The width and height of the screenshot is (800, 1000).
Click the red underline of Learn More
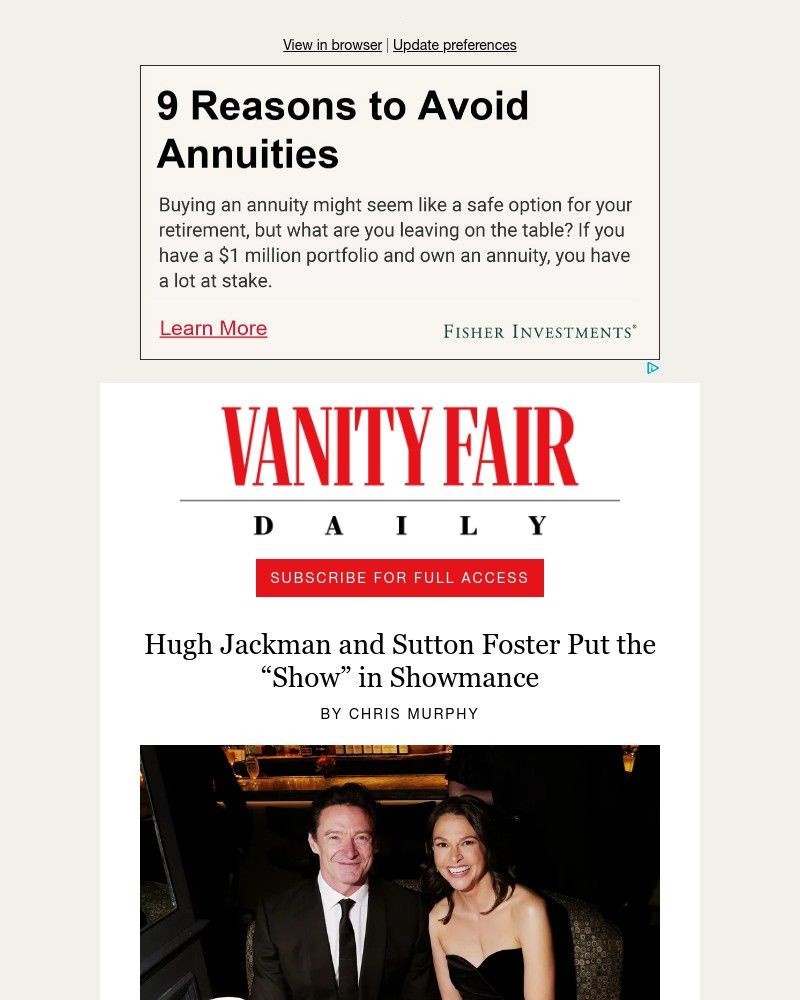click(213, 340)
